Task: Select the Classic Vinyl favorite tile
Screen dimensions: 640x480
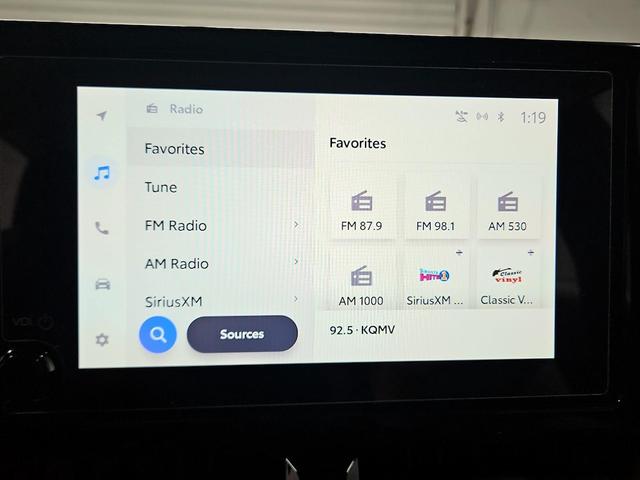Action: click(508, 282)
